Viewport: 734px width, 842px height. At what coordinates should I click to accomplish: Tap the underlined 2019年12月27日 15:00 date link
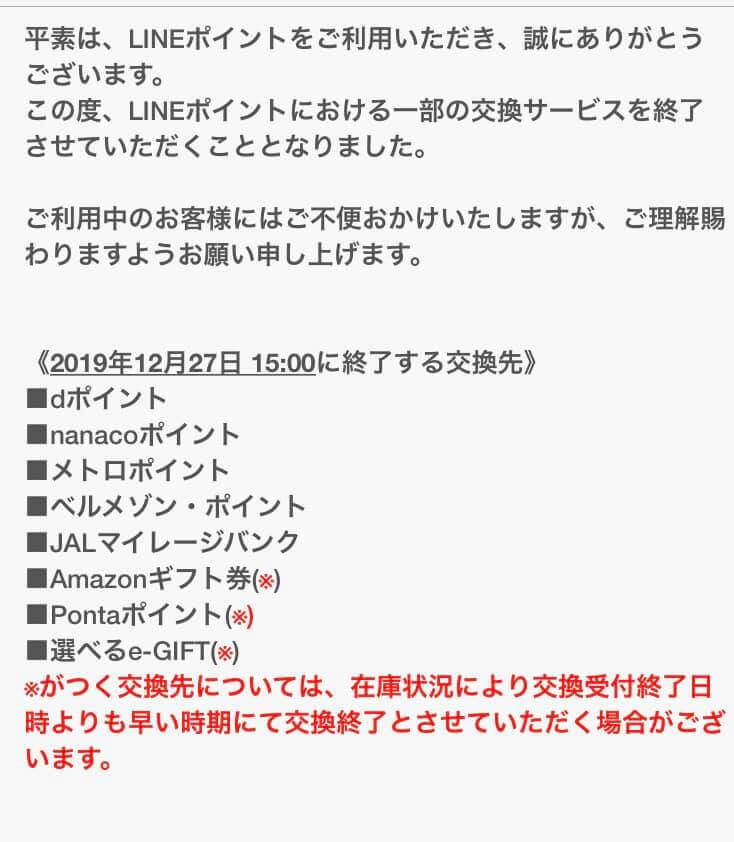[x=182, y=363]
